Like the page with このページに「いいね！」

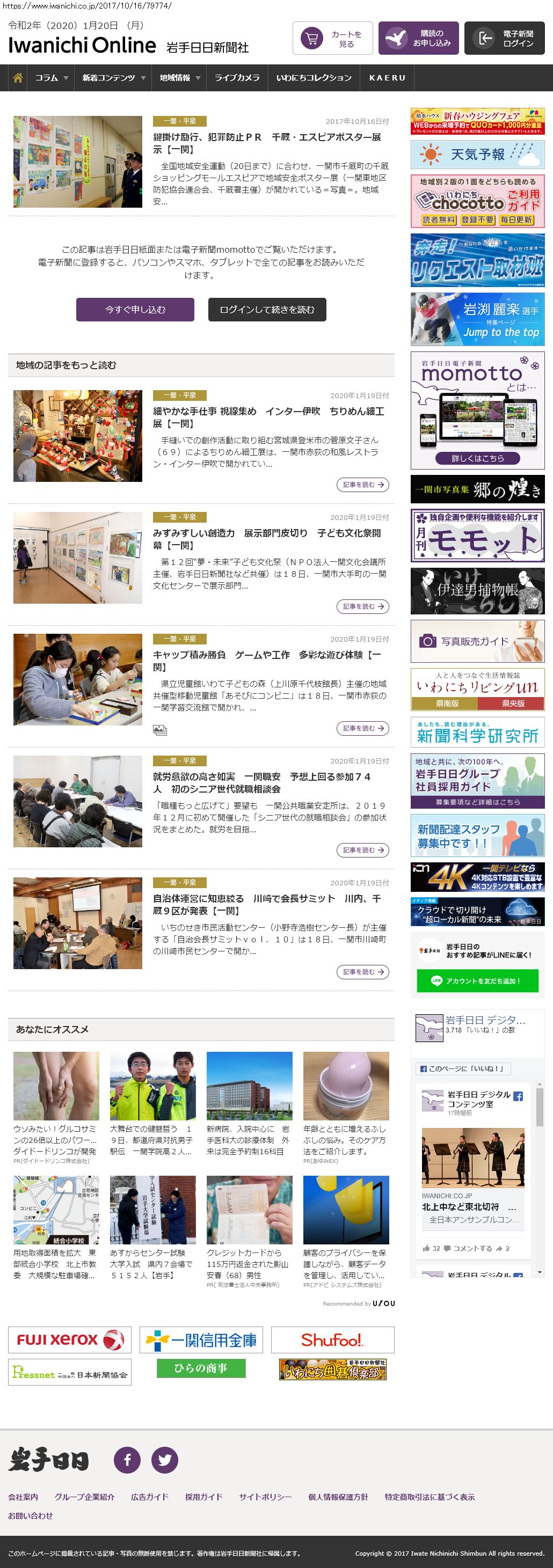tap(463, 1068)
